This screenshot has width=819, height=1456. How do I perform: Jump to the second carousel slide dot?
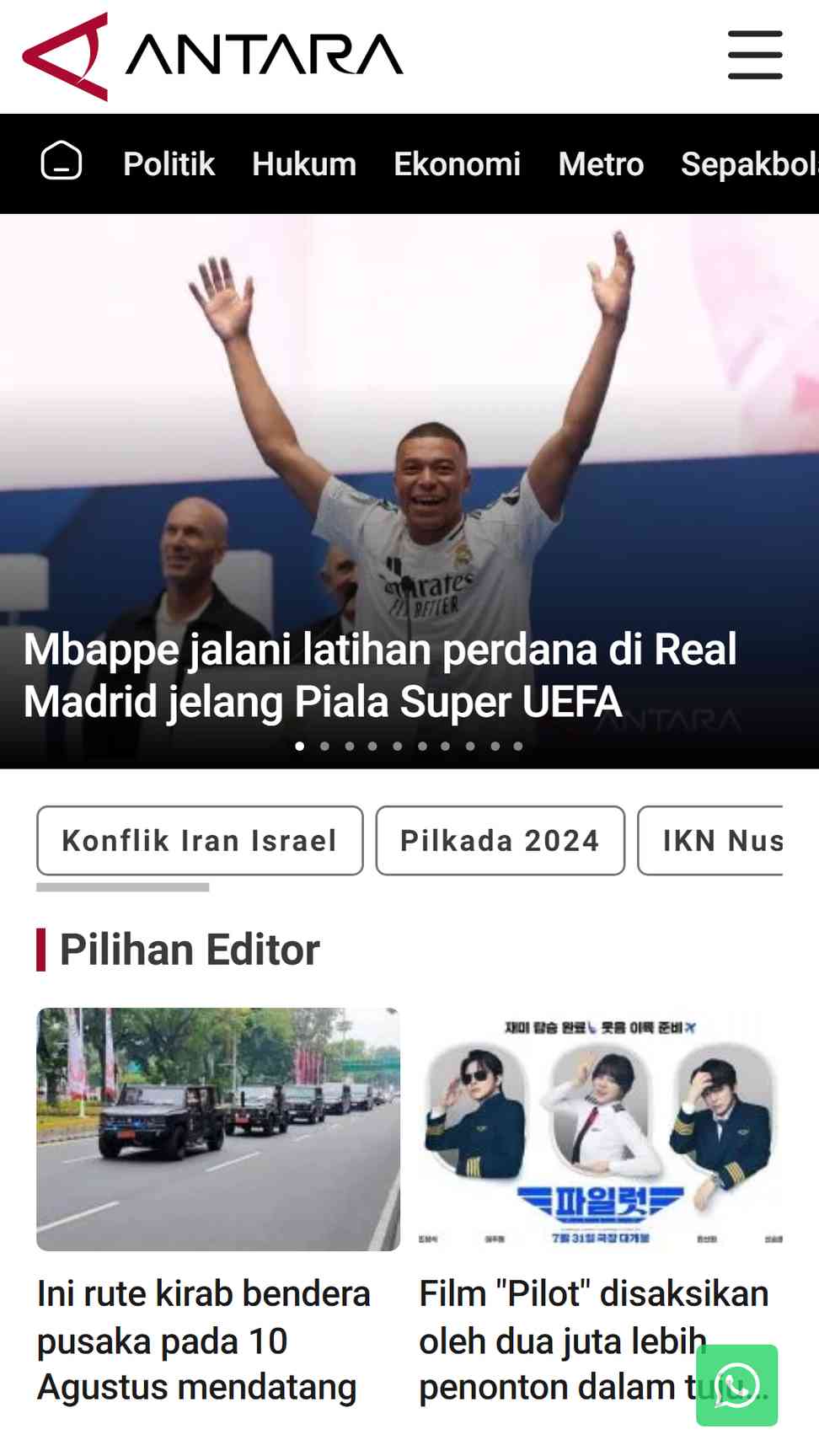tap(324, 746)
